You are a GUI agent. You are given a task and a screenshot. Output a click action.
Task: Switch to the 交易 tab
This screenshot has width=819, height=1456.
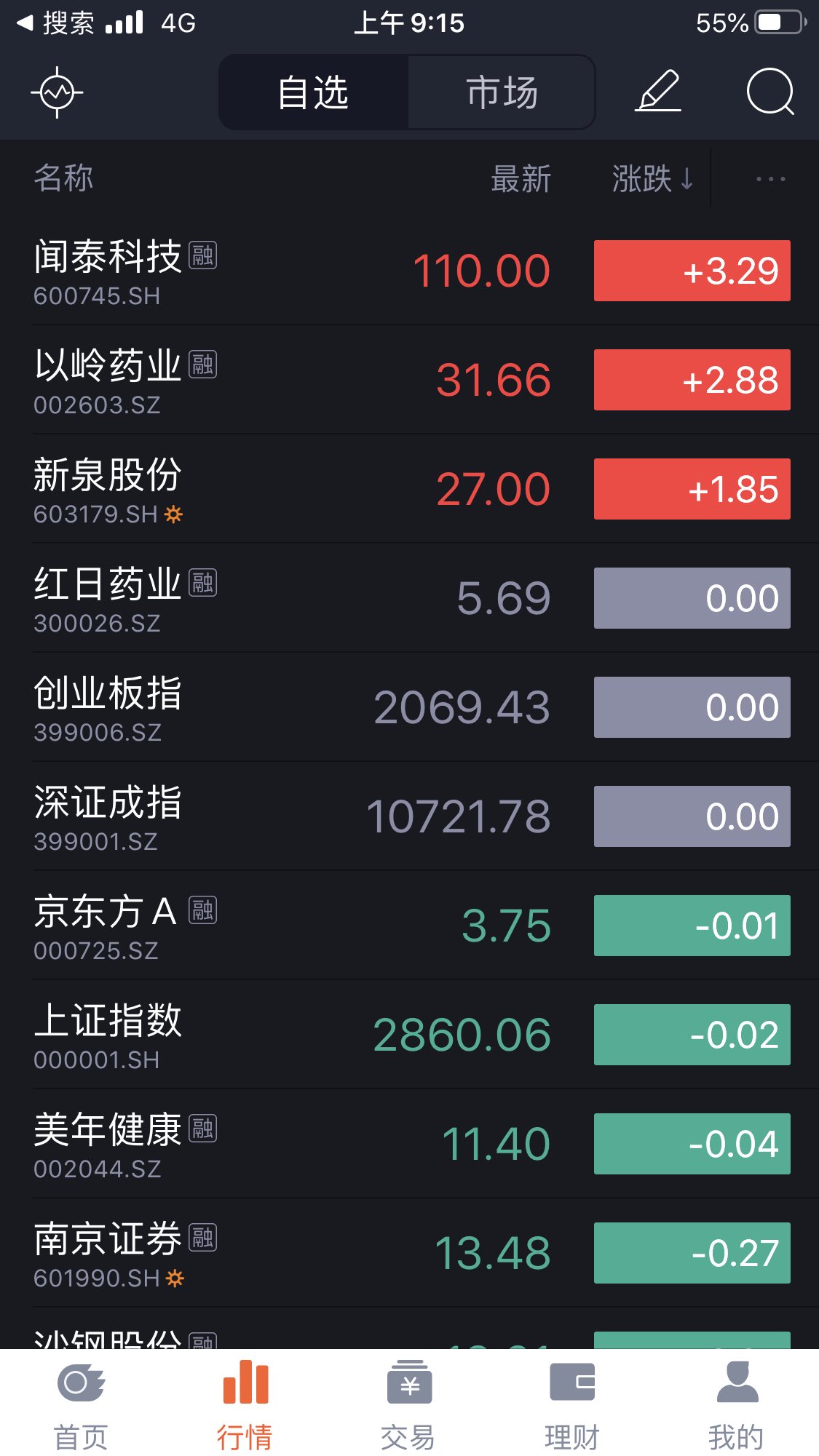(x=408, y=1404)
